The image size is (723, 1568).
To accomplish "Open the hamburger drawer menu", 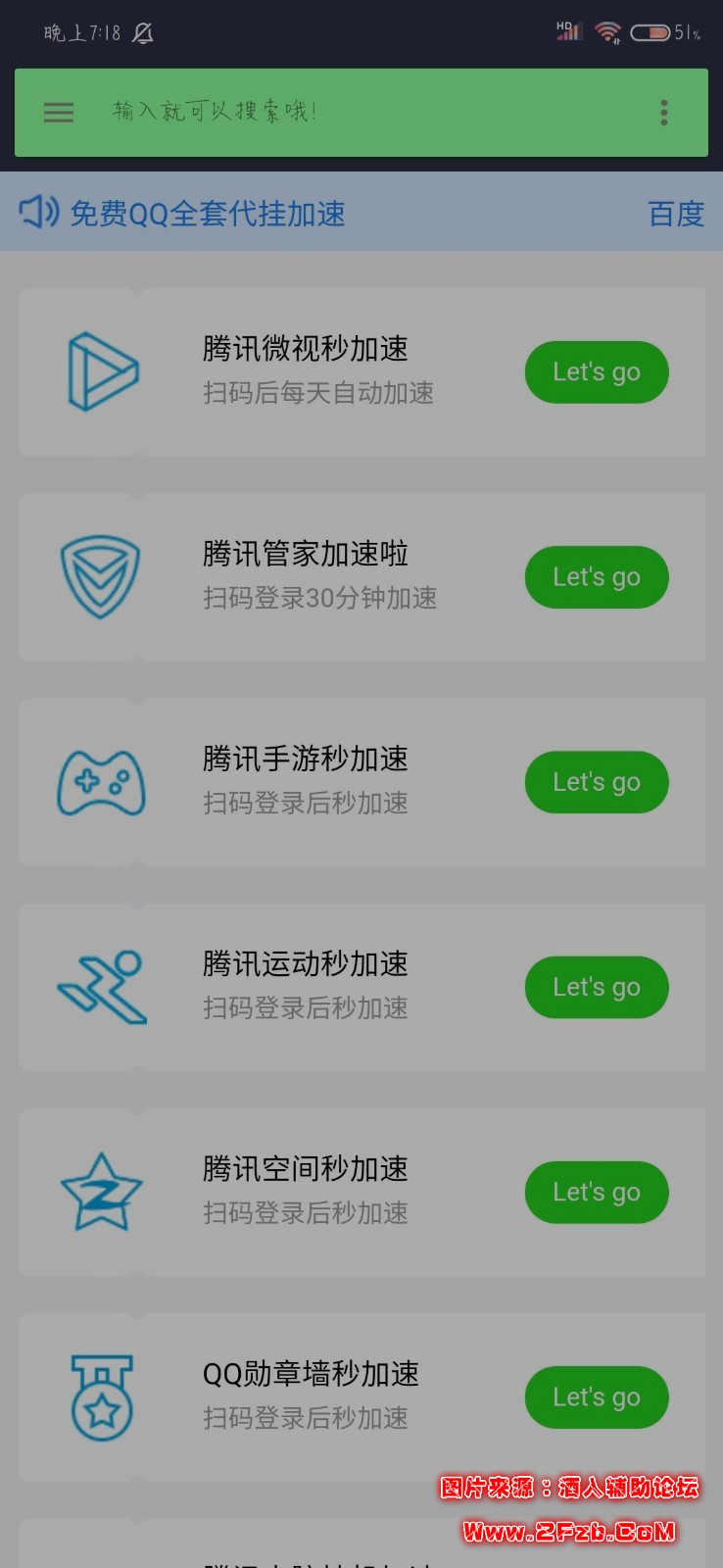I will pyautogui.click(x=59, y=113).
